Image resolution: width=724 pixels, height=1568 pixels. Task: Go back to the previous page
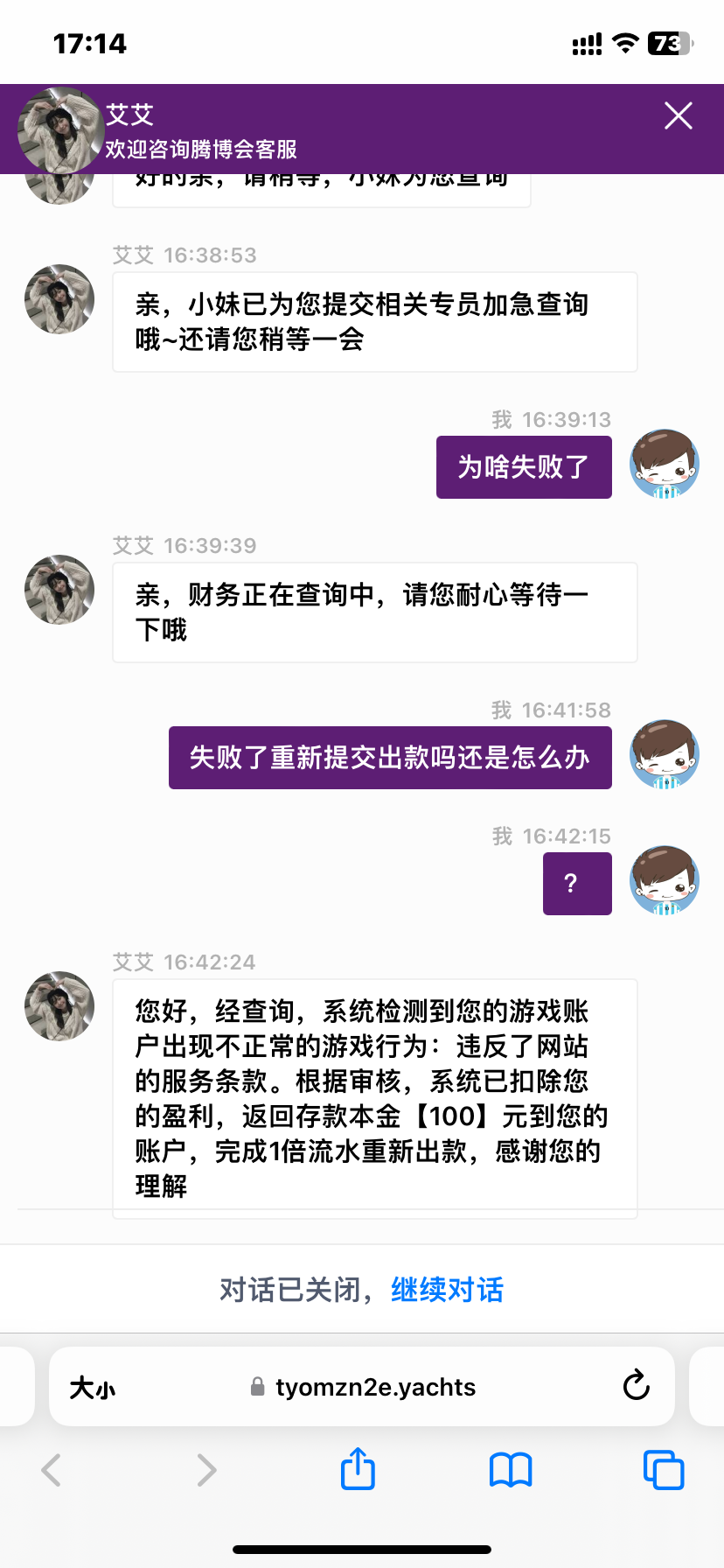[x=52, y=1470]
